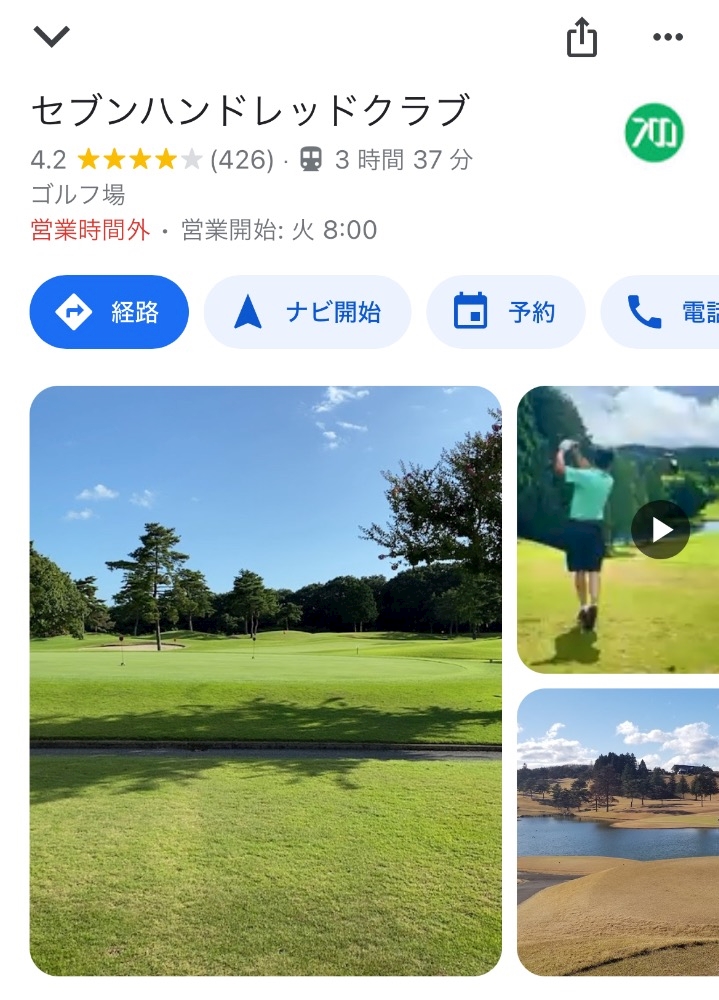Viewport: 719px width, 1000px height.
Task: Tap the 経路 directions button
Action: click(109, 312)
